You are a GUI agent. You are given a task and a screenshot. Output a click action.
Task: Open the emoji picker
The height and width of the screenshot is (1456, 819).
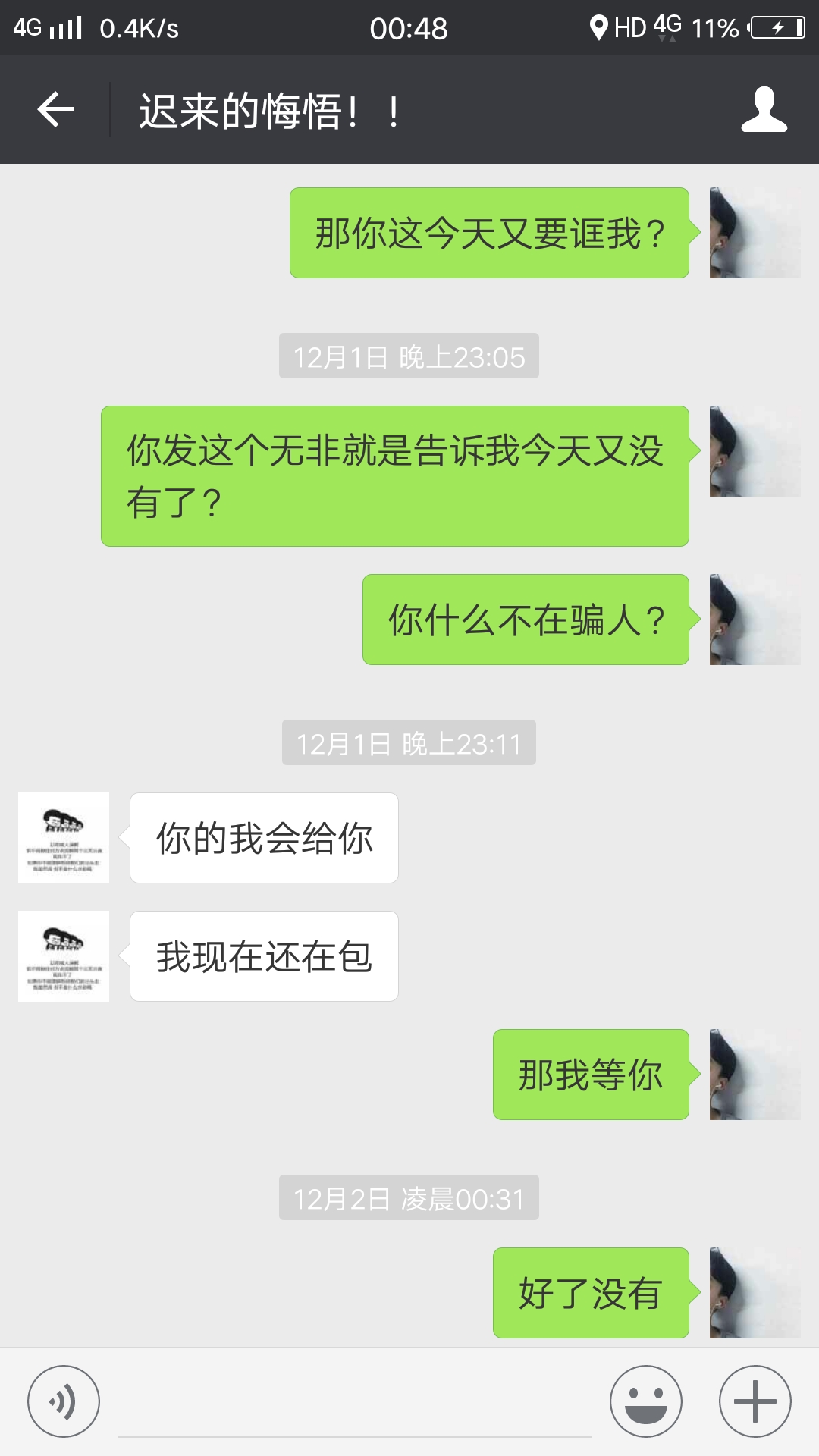click(x=646, y=1401)
